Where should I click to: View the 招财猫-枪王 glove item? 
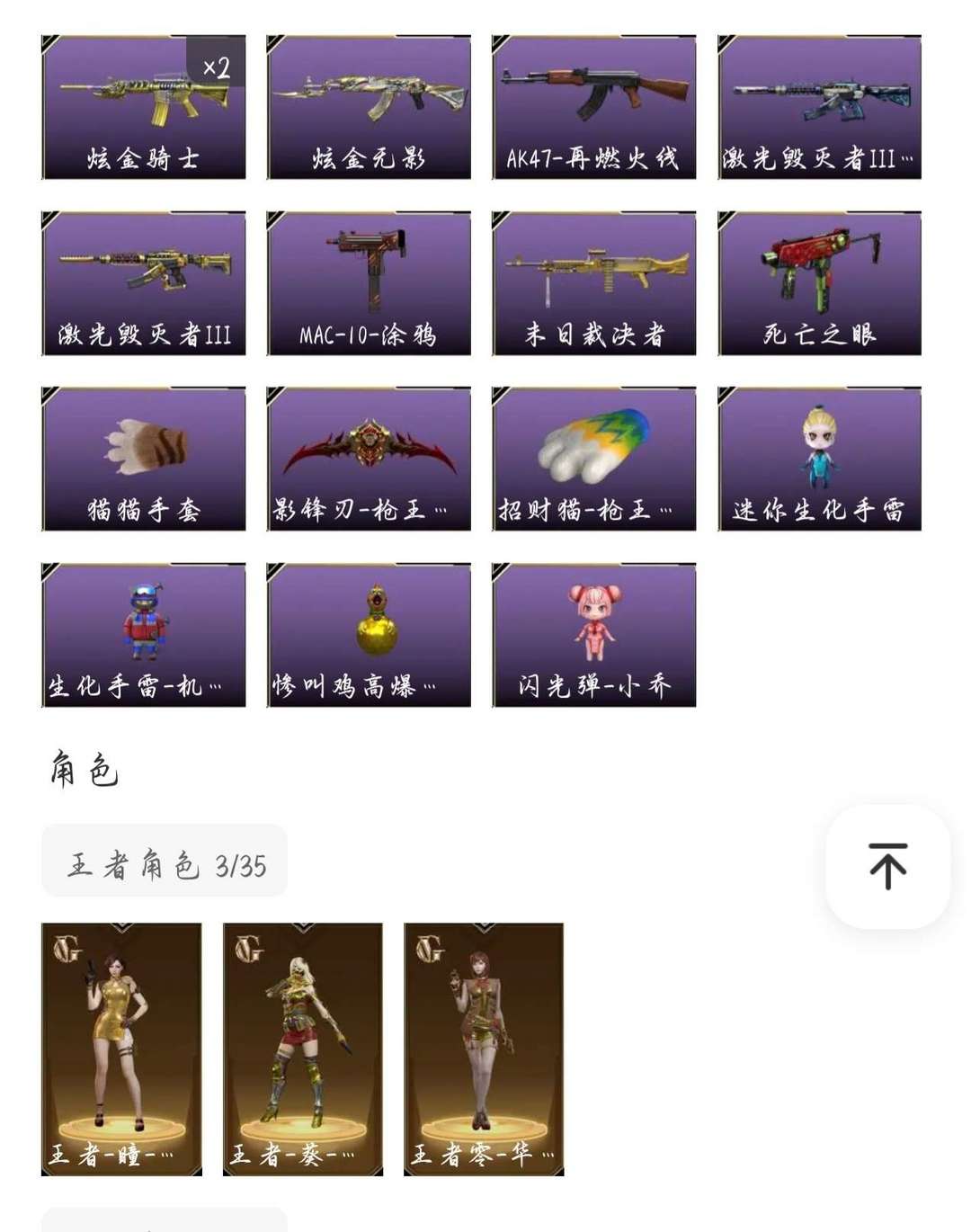(593, 454)
